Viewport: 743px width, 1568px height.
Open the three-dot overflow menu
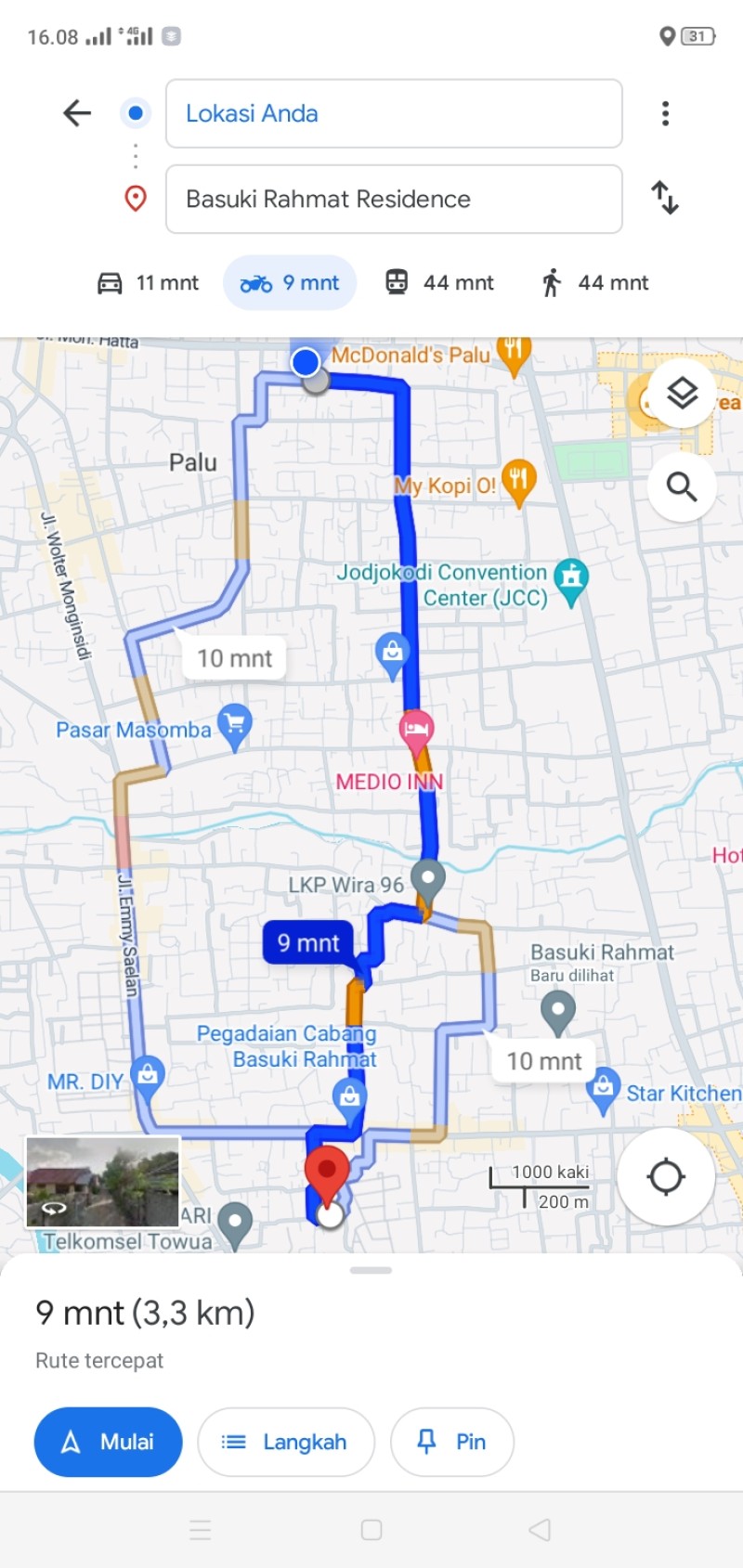pos(665,113)
